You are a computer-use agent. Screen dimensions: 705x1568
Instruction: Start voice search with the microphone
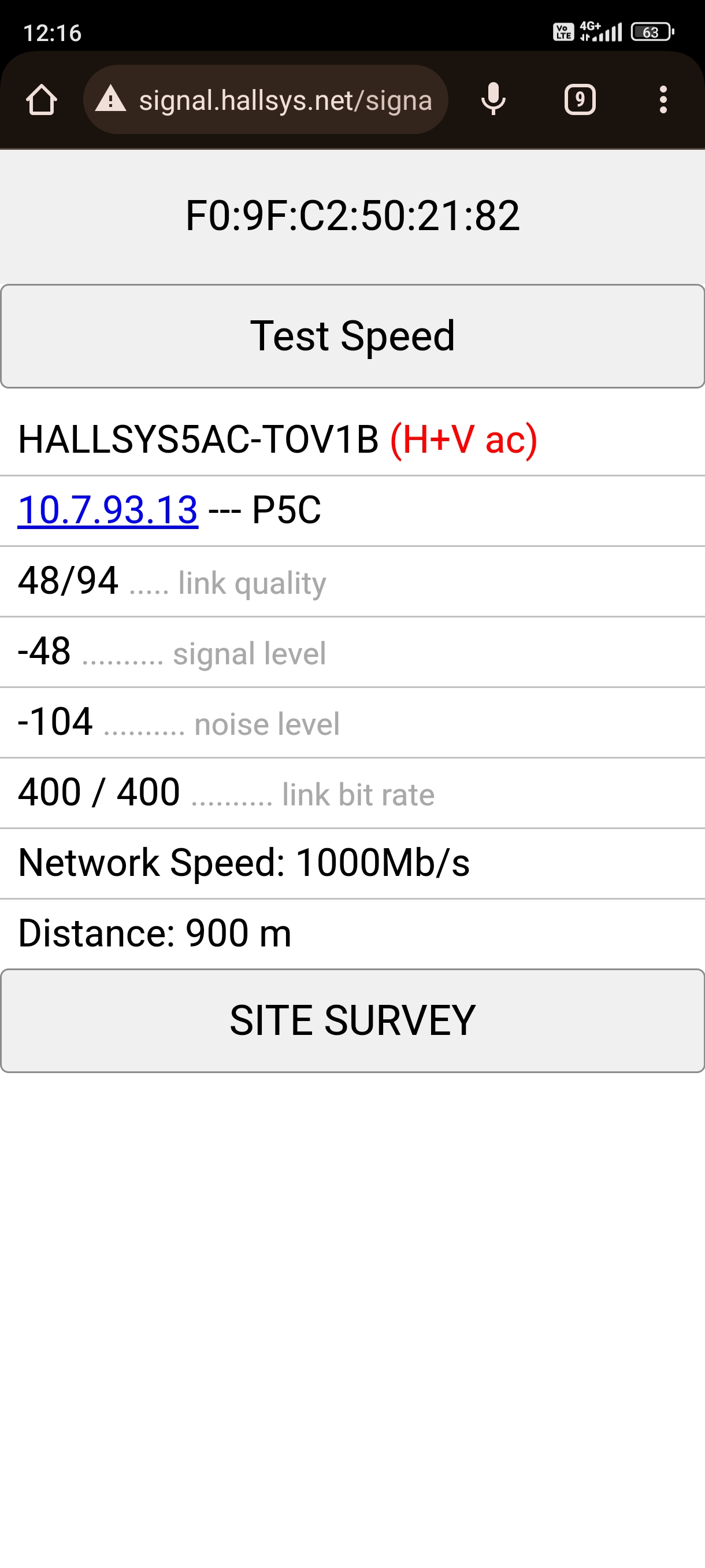(493, 100)
